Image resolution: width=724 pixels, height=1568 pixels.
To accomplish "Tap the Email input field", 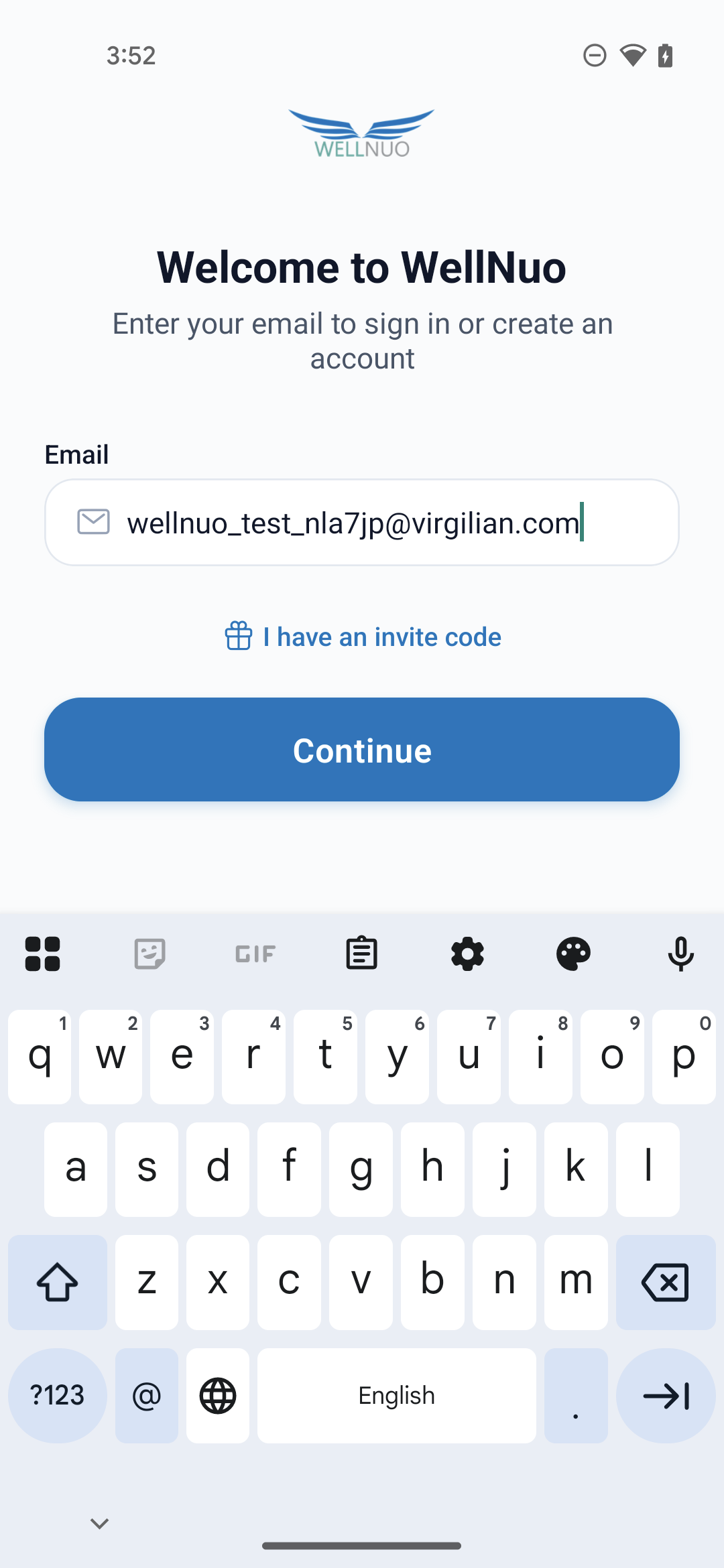I will click(x=362, y=522).
